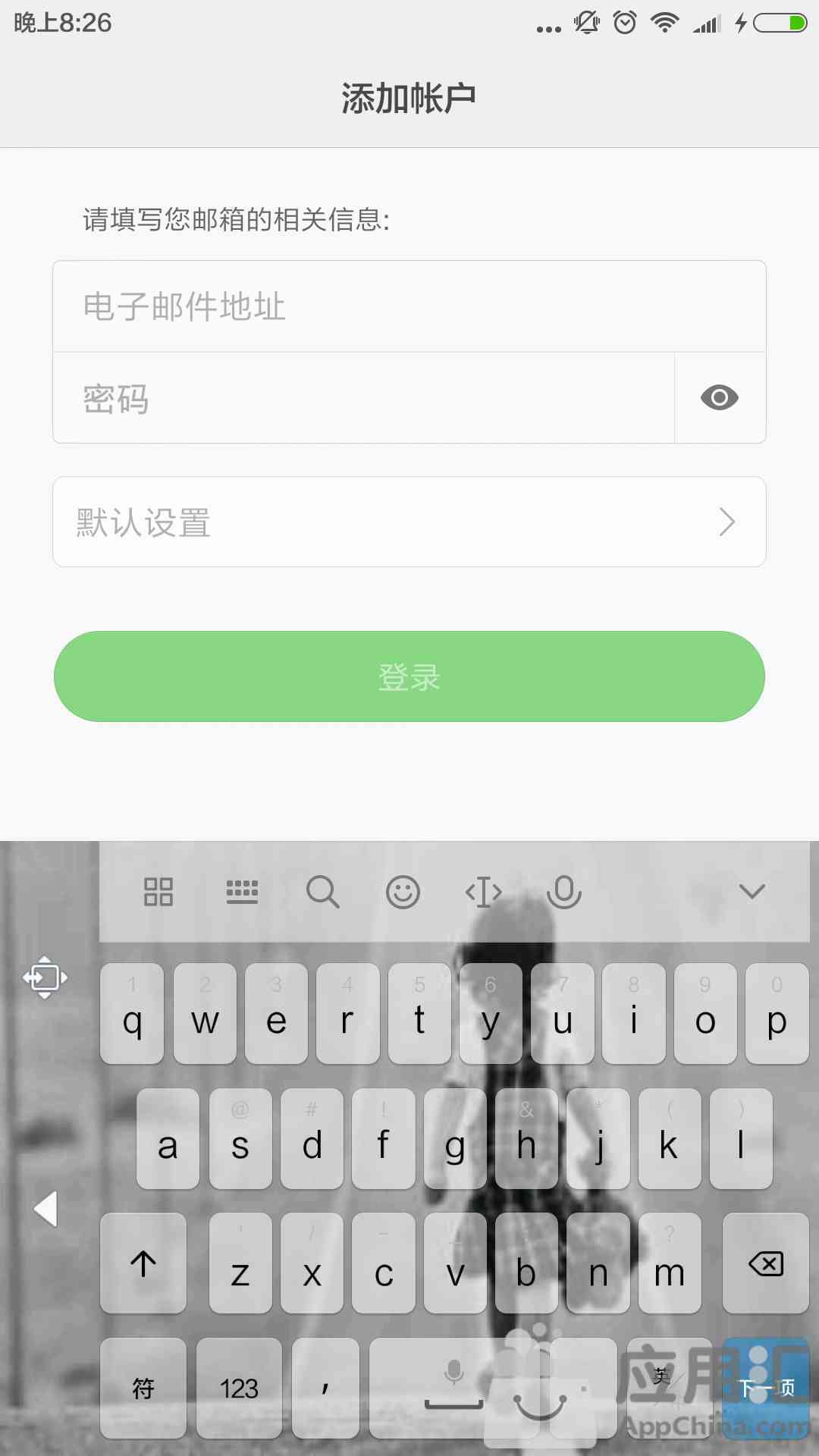Tap the next field key 下一项
Screen dimensions: 819x1456
pos(766,1388)
